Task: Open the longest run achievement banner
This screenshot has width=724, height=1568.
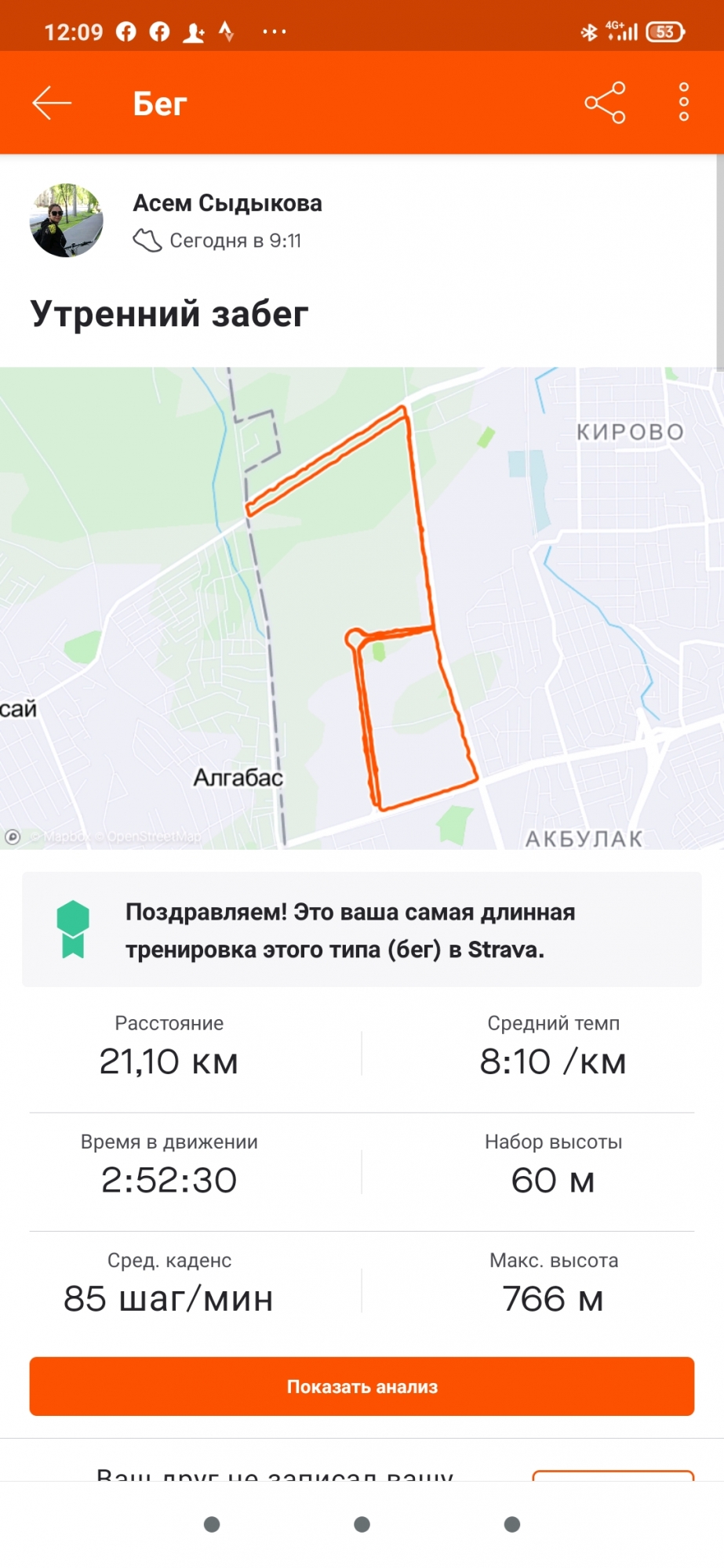Action: pyautogui.click(x=362, y=930)
